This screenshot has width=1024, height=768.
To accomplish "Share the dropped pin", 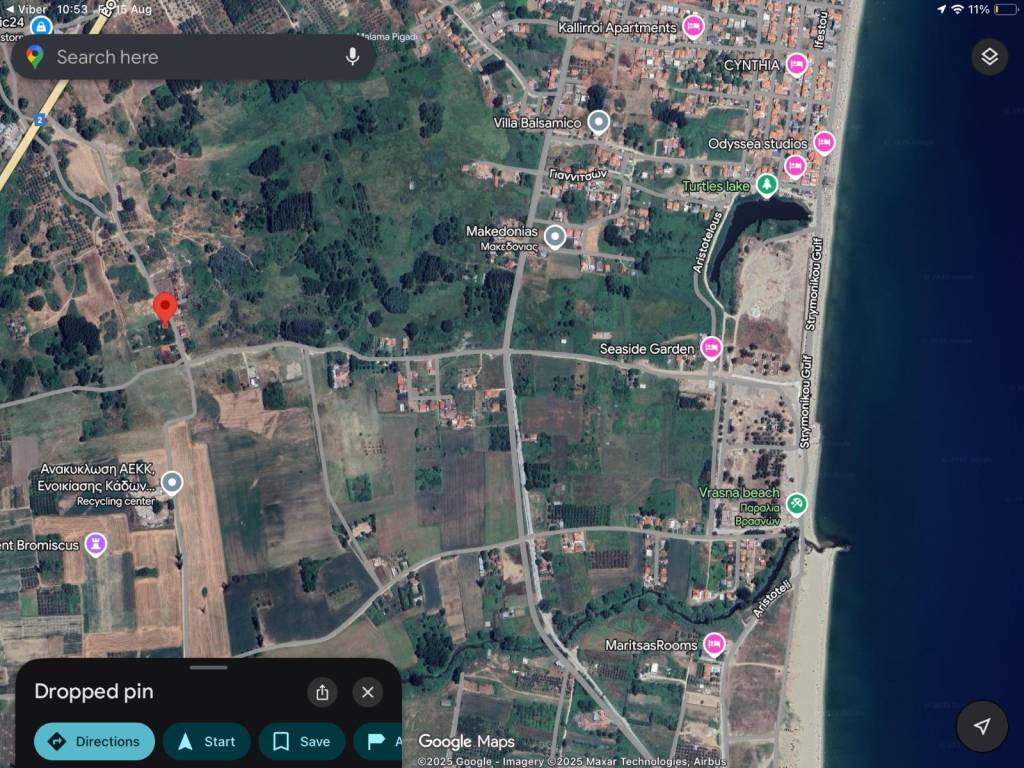I will (x=322, y=692).
